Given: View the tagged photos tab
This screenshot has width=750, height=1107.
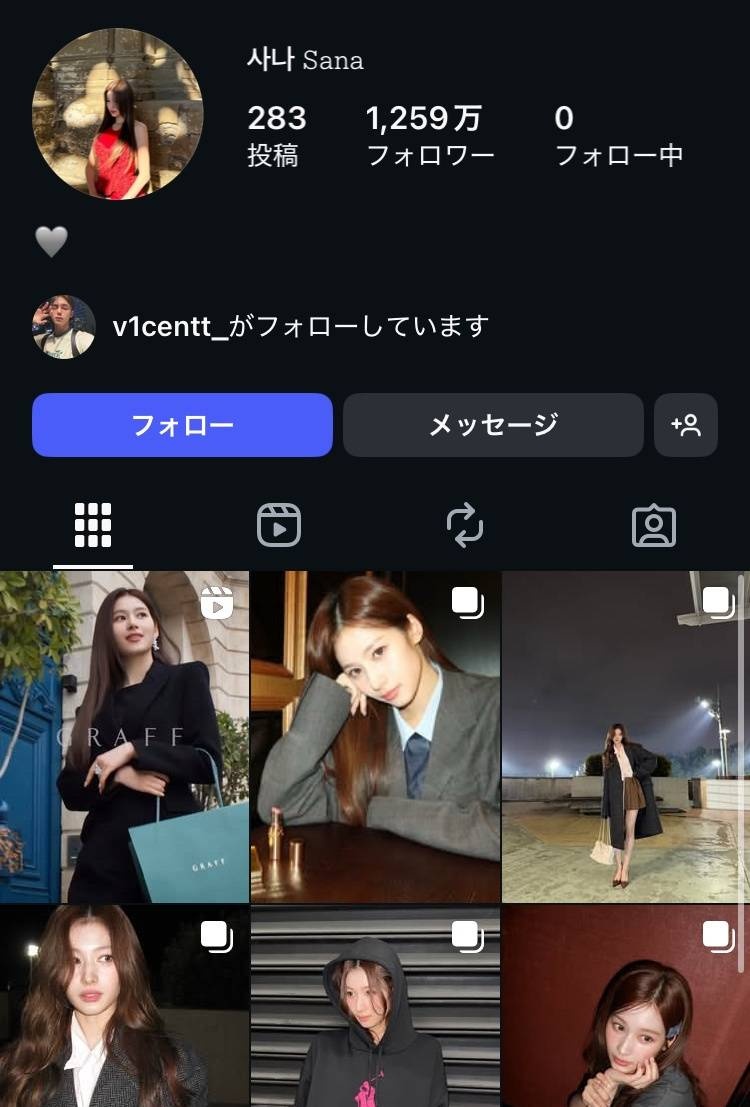Looking at the screenshot, I should coord(654,525).
